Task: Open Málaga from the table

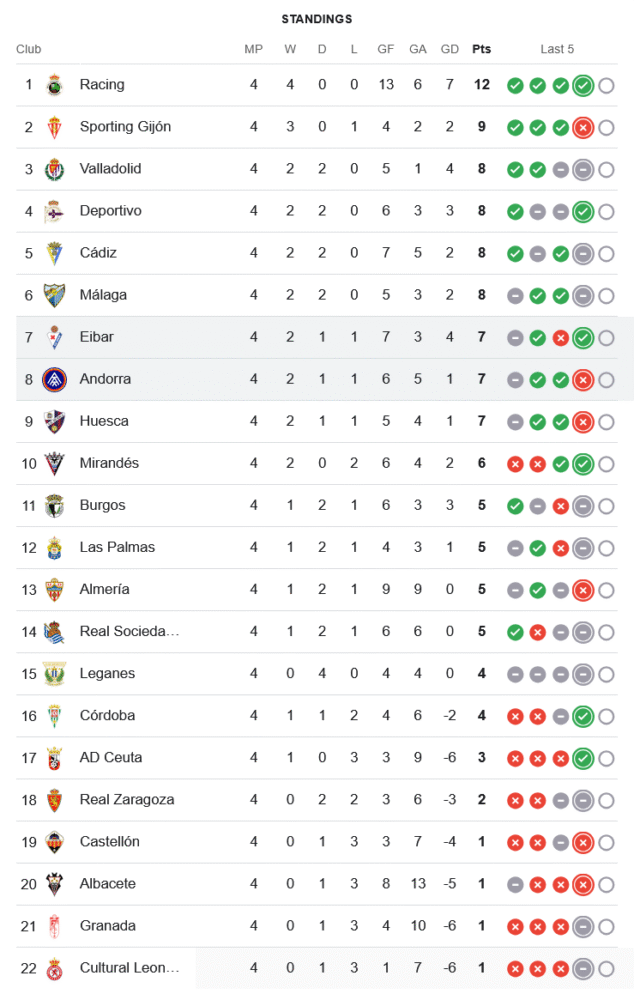Action: click(103, 295)
